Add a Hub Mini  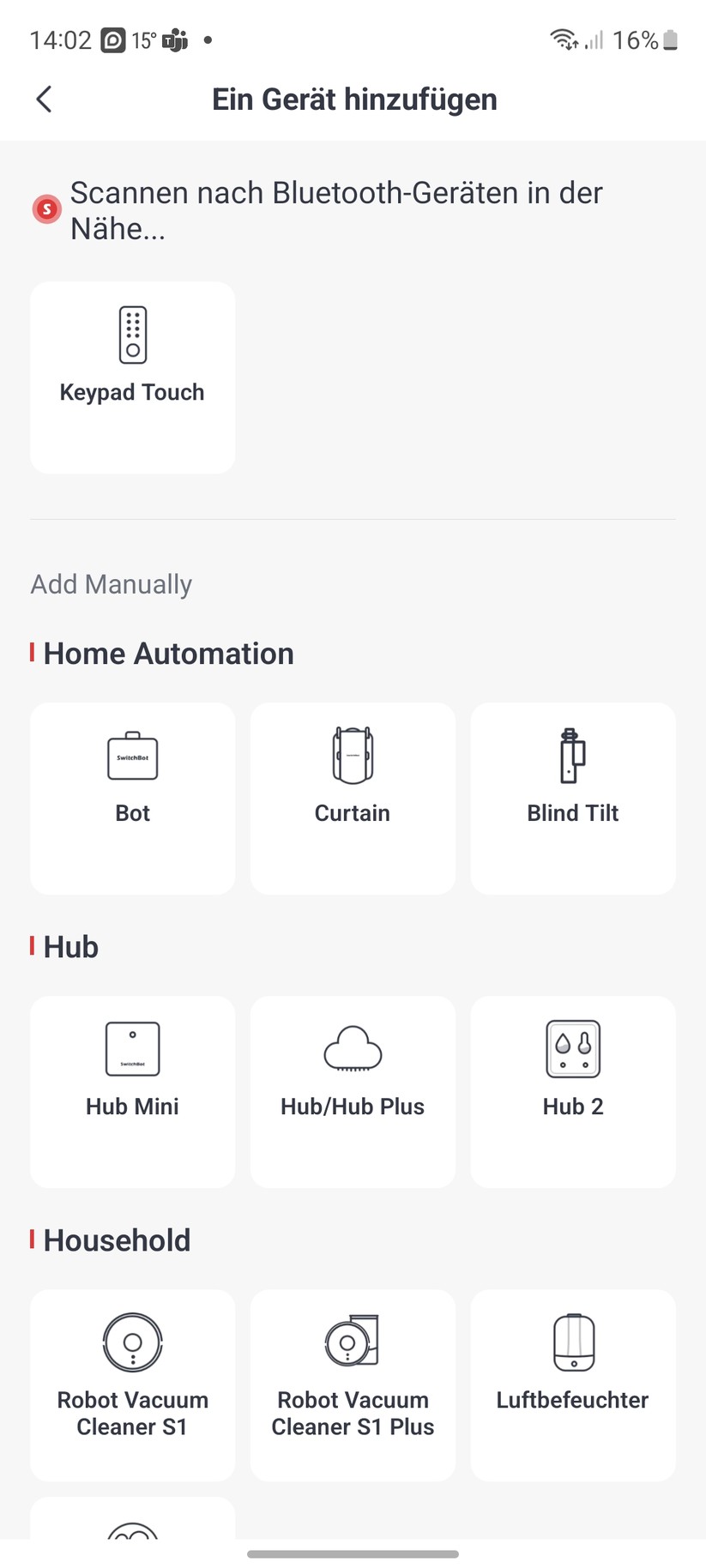point(131,1091)
